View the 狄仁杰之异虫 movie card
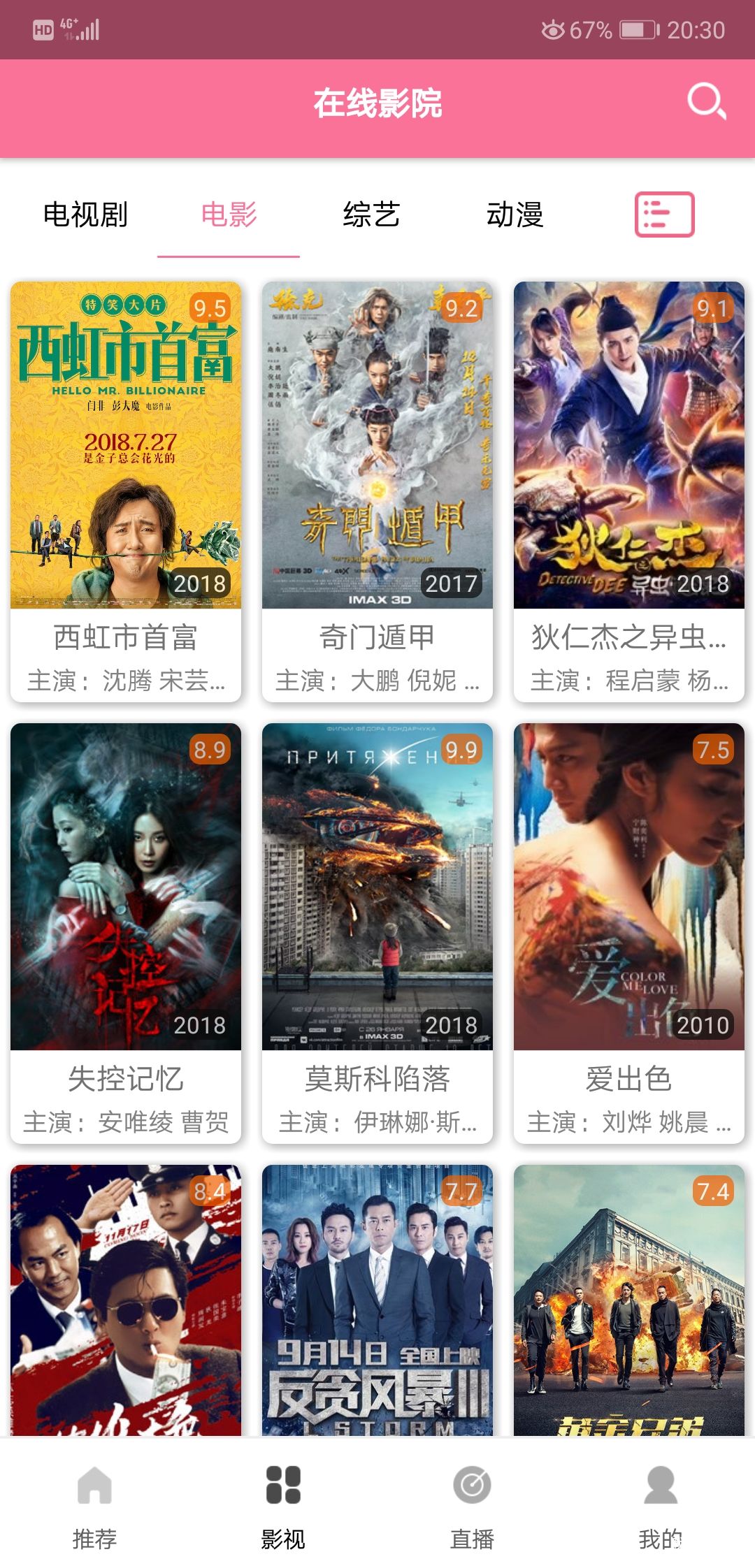The image size is (755, 1568). [x=629, y=489]
